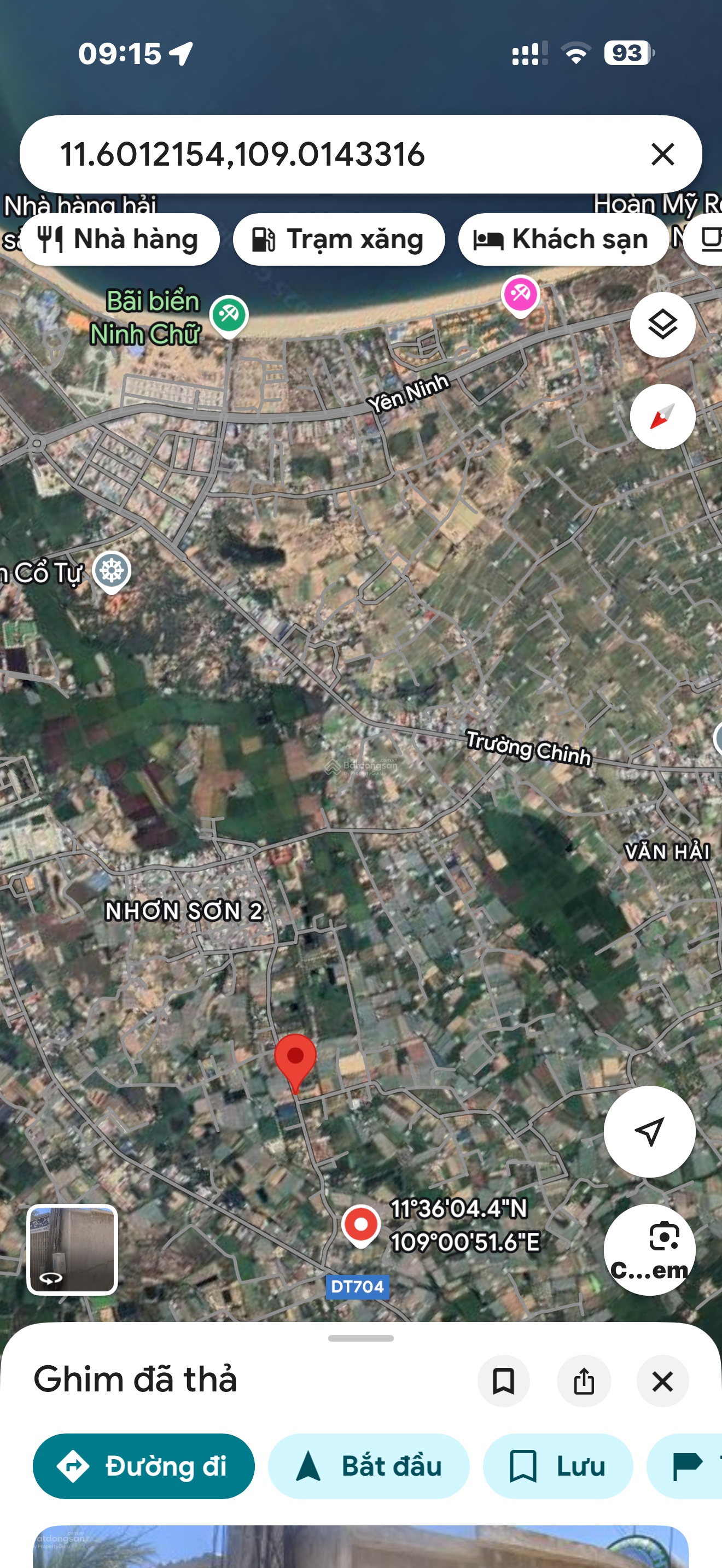Tap the Cổ Tự temple marker
The width and height of the screenshot is (722, 1568).
click(112, 570)
